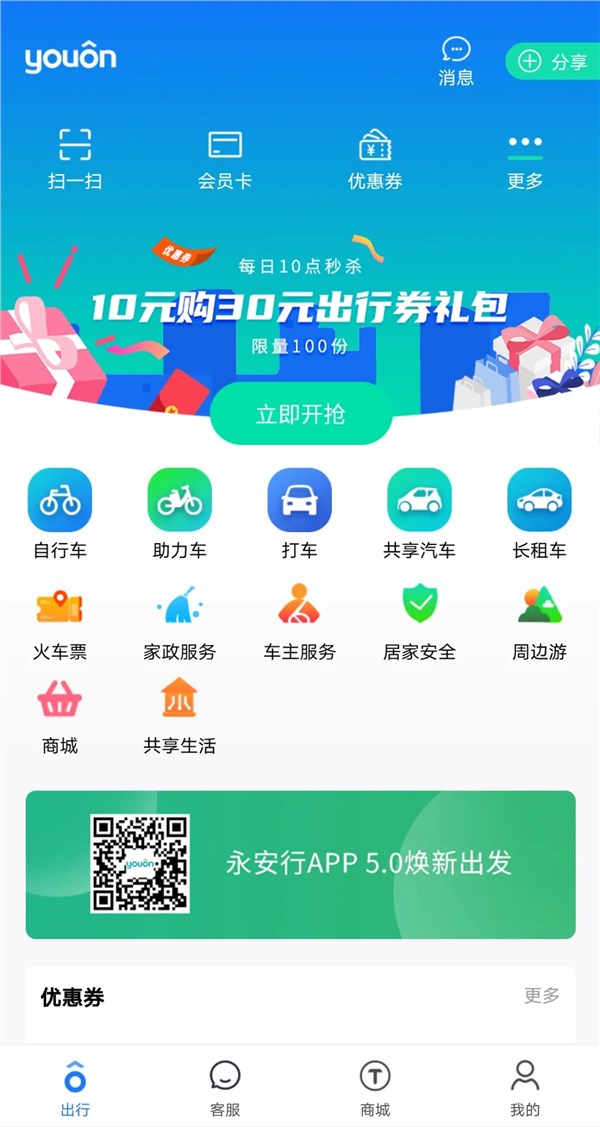This screenshot has height=1127, width=600.
Task: Open 扫一扫 scanner
Action: [75, 159]
